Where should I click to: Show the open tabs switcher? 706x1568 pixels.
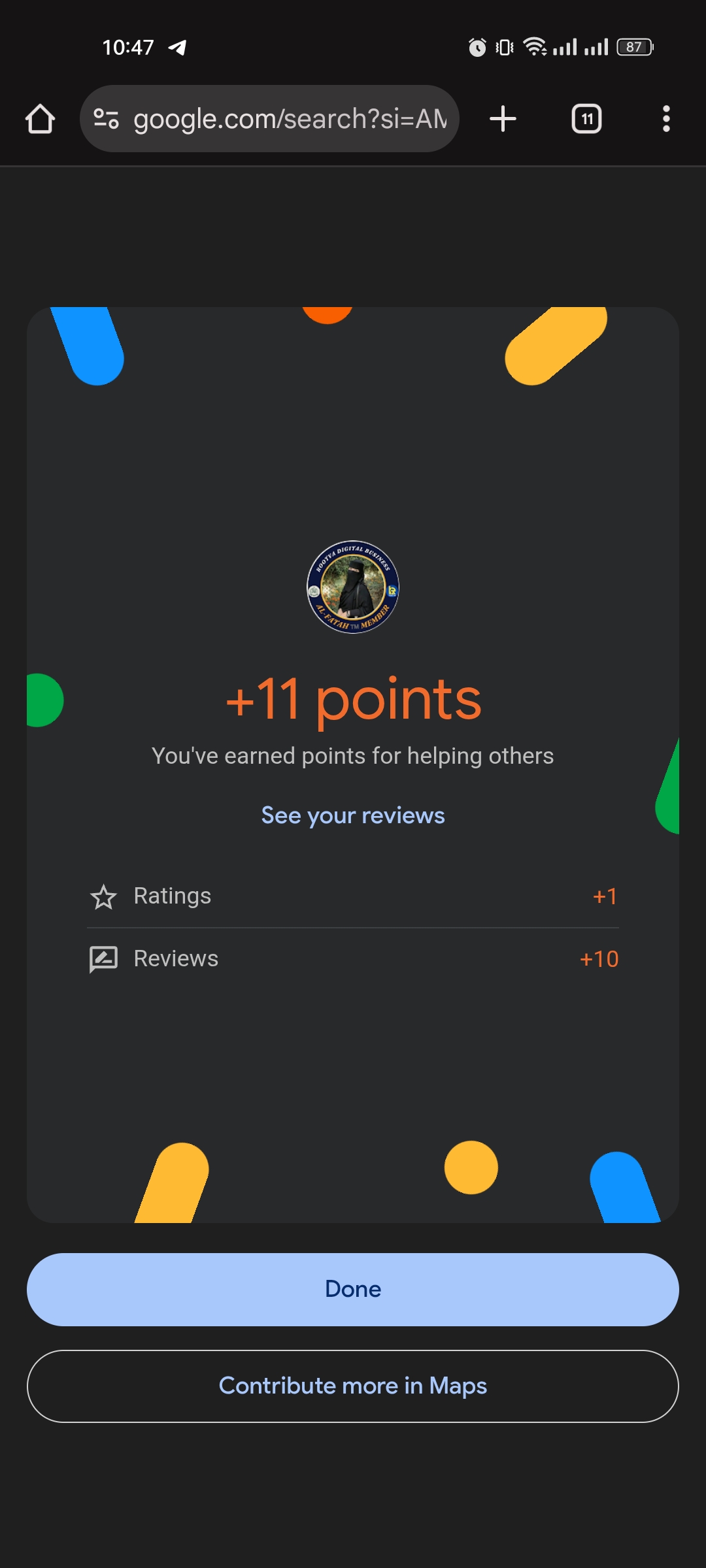coord(586,119)
